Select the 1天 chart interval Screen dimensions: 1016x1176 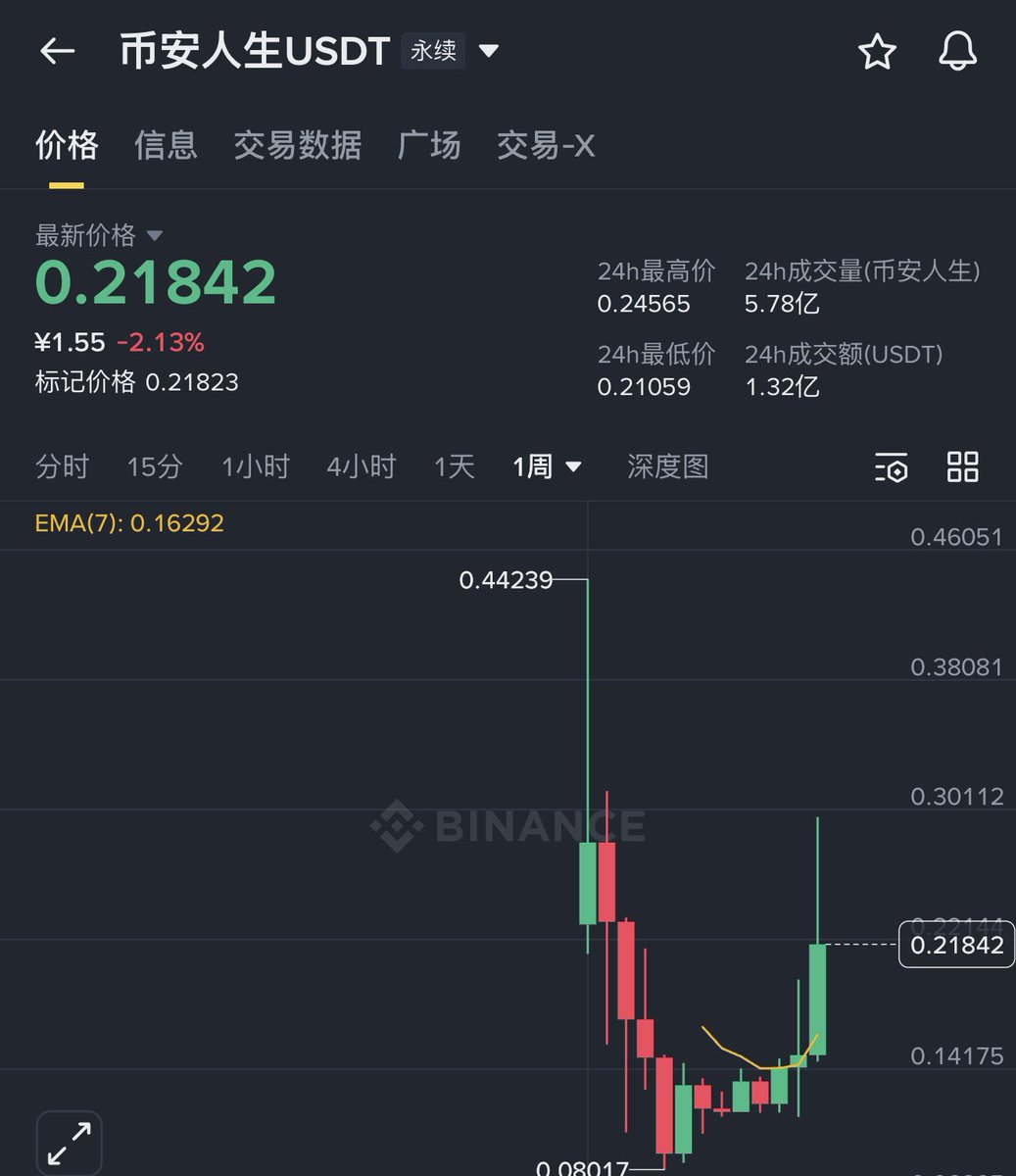click(455, 466)
